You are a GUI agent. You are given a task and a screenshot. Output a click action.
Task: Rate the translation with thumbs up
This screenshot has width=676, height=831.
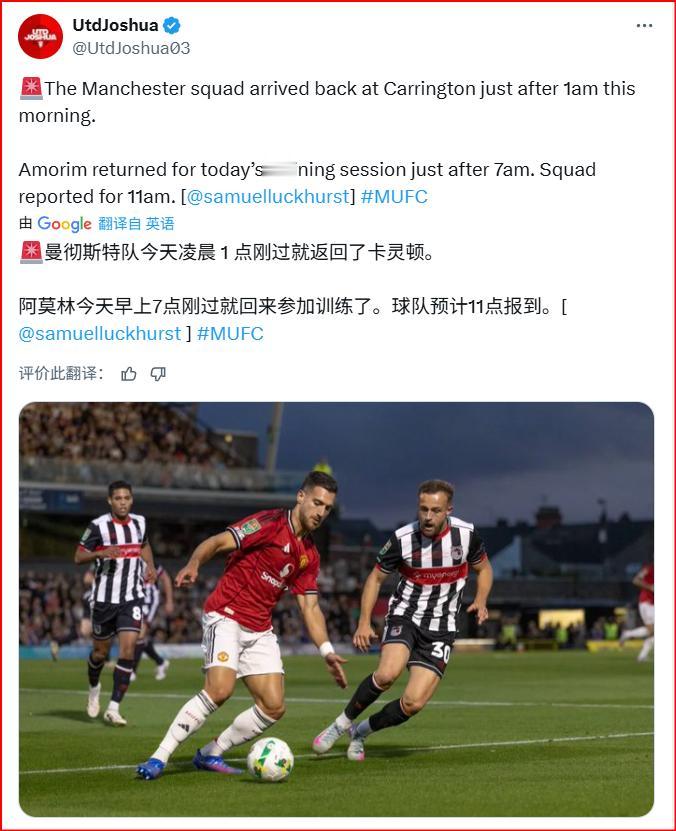click(x=129, y=373)
